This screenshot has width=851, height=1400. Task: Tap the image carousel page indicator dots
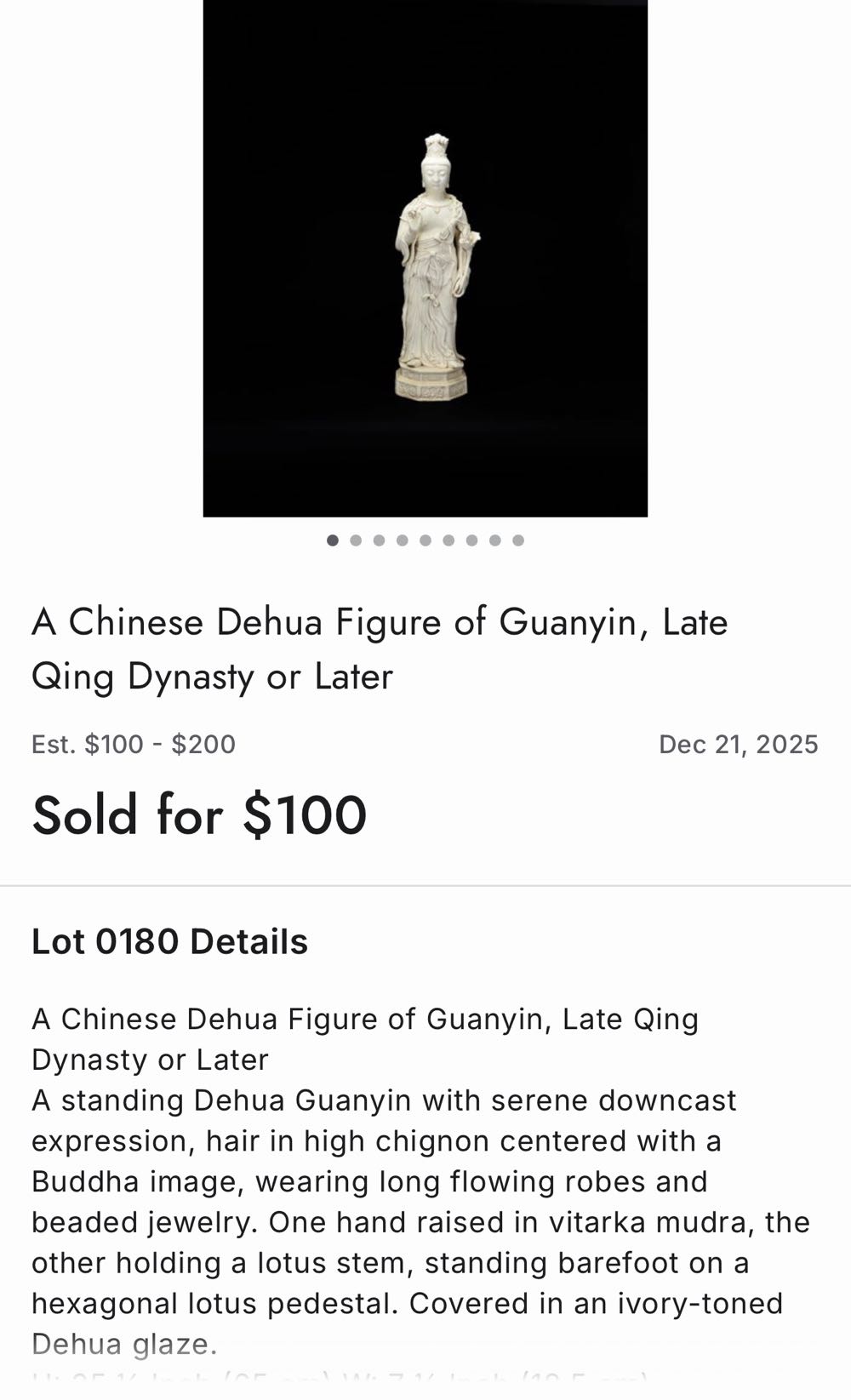425,540
